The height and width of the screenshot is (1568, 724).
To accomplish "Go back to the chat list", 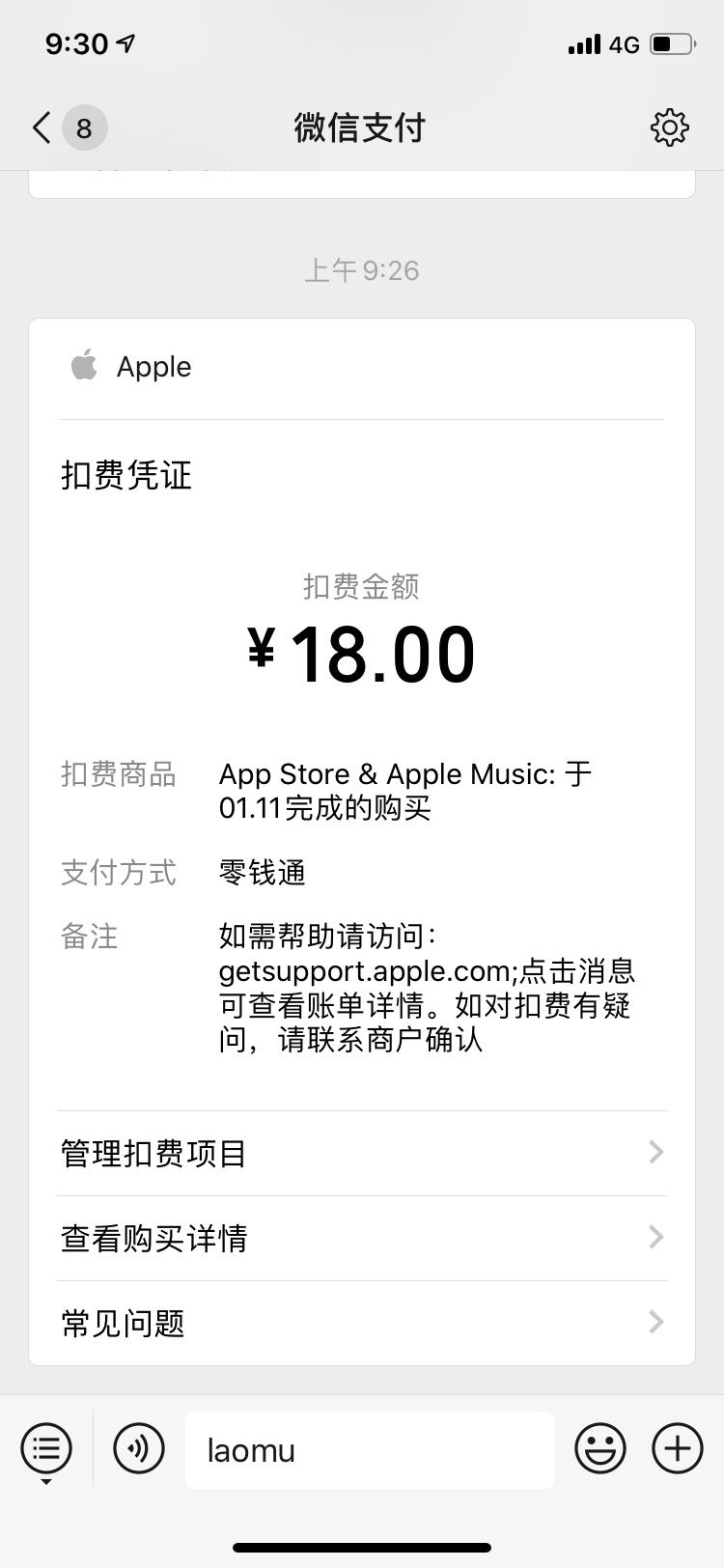I will pyautogui.click(x=68, y=127).
